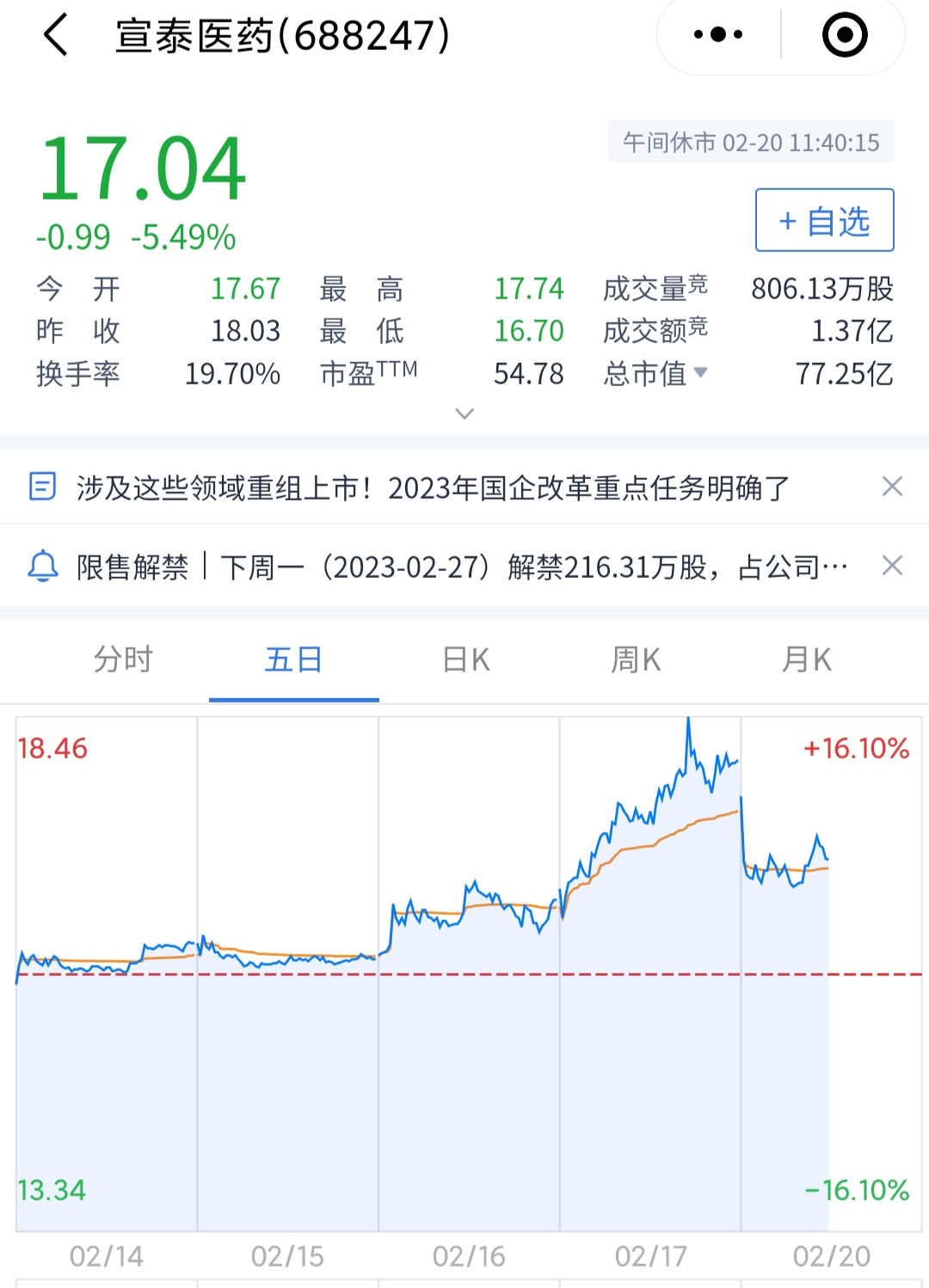View the 周K chart tab
This screenshot has height=1288, width=929.
tap(636, 659)
